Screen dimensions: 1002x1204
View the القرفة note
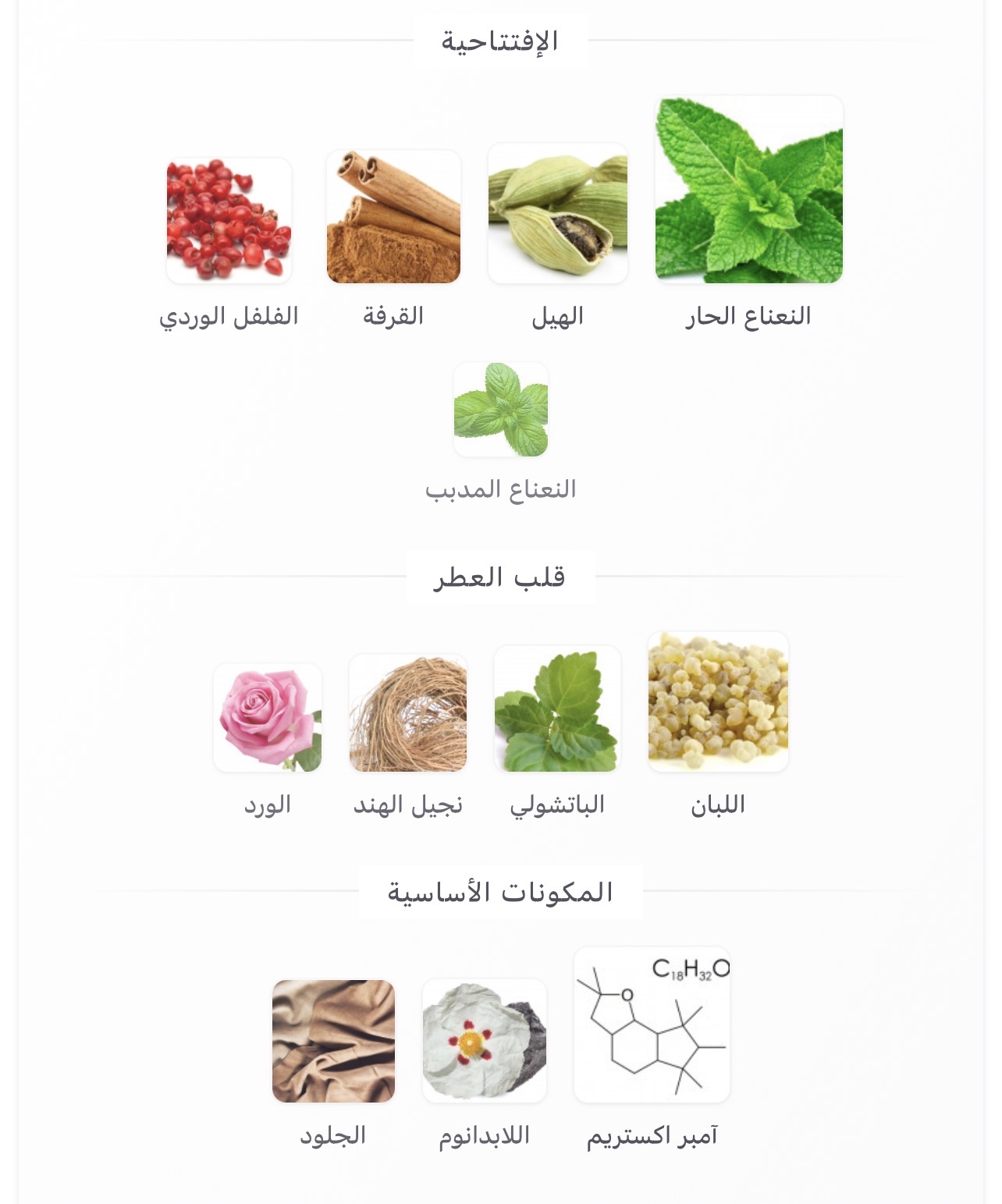coord(393,217)
